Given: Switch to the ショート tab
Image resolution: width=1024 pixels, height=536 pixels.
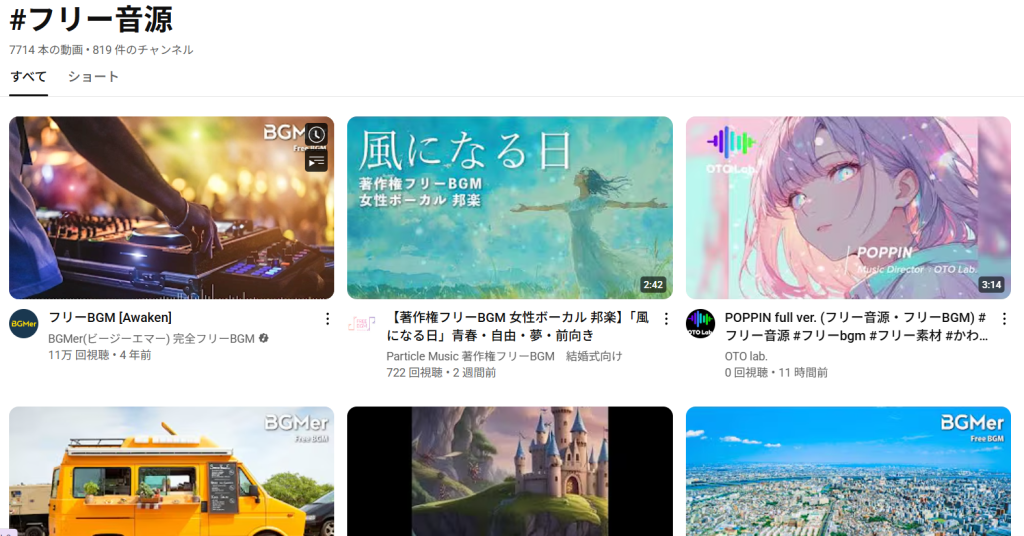Looking at the screenshot, I should click(x=93, y=77).
